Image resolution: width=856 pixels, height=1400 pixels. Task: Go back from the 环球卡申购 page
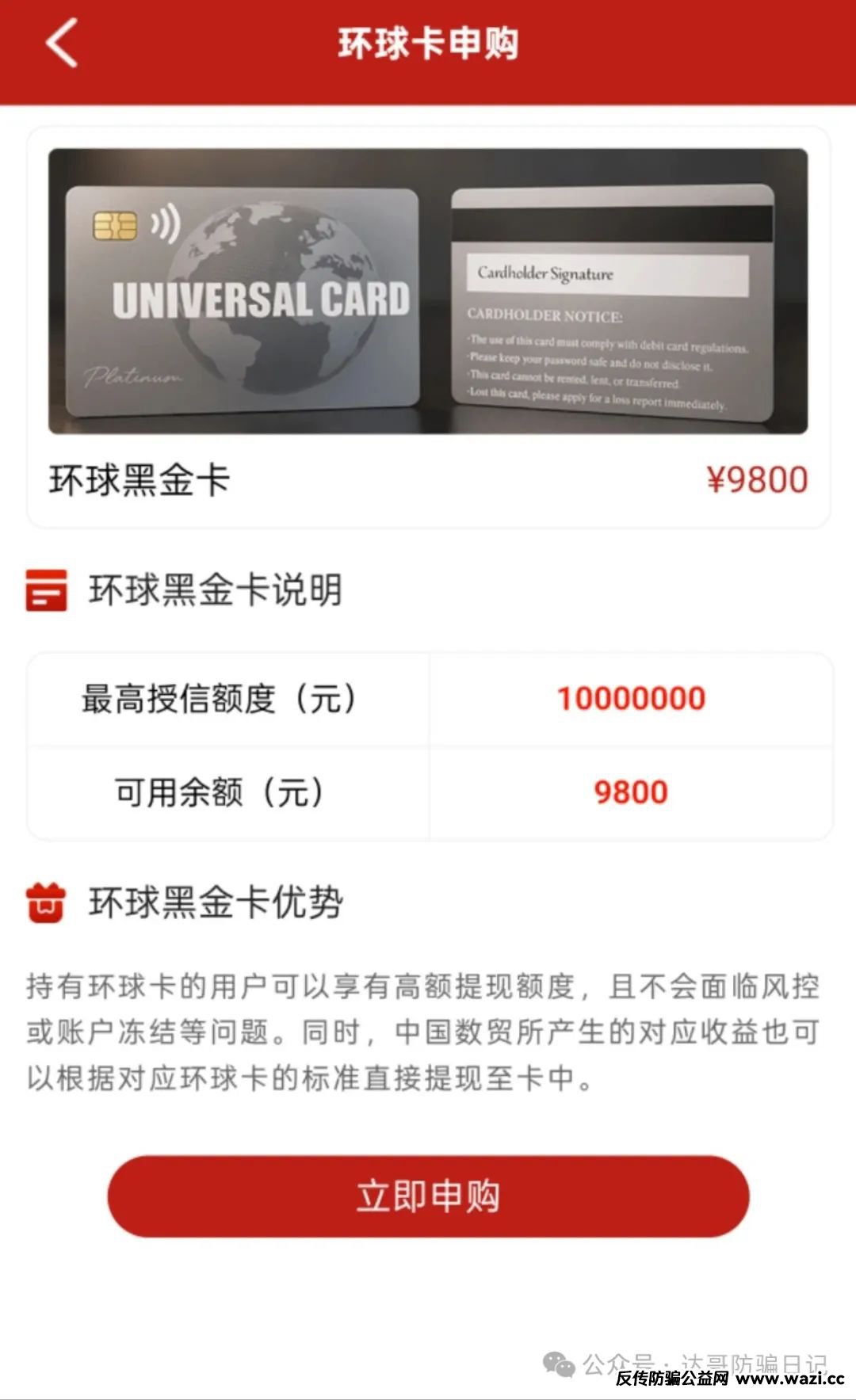[x=62, y=43]
